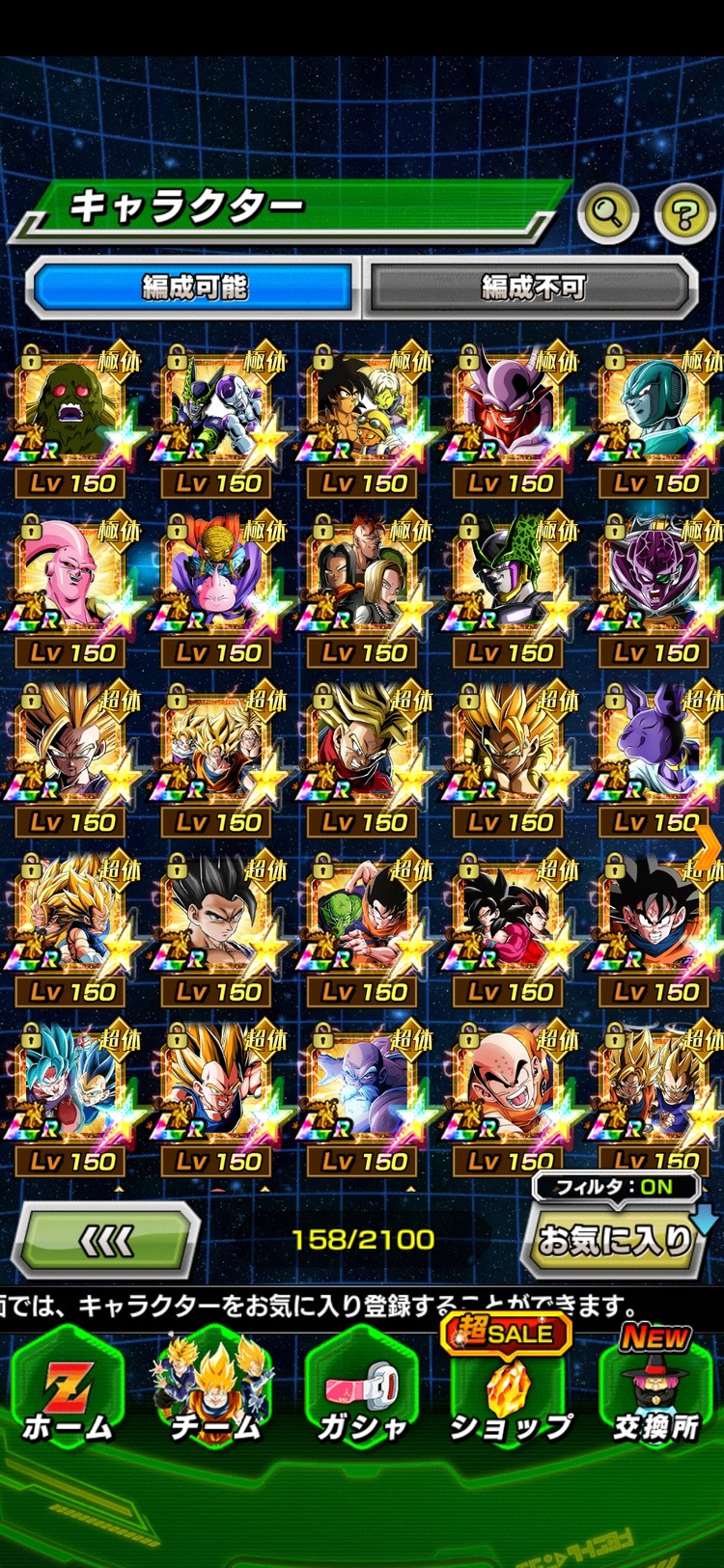The width and height of the screenshot is (724, 1568).
Task: Tap the お気に入り button
Action: 614,1241
